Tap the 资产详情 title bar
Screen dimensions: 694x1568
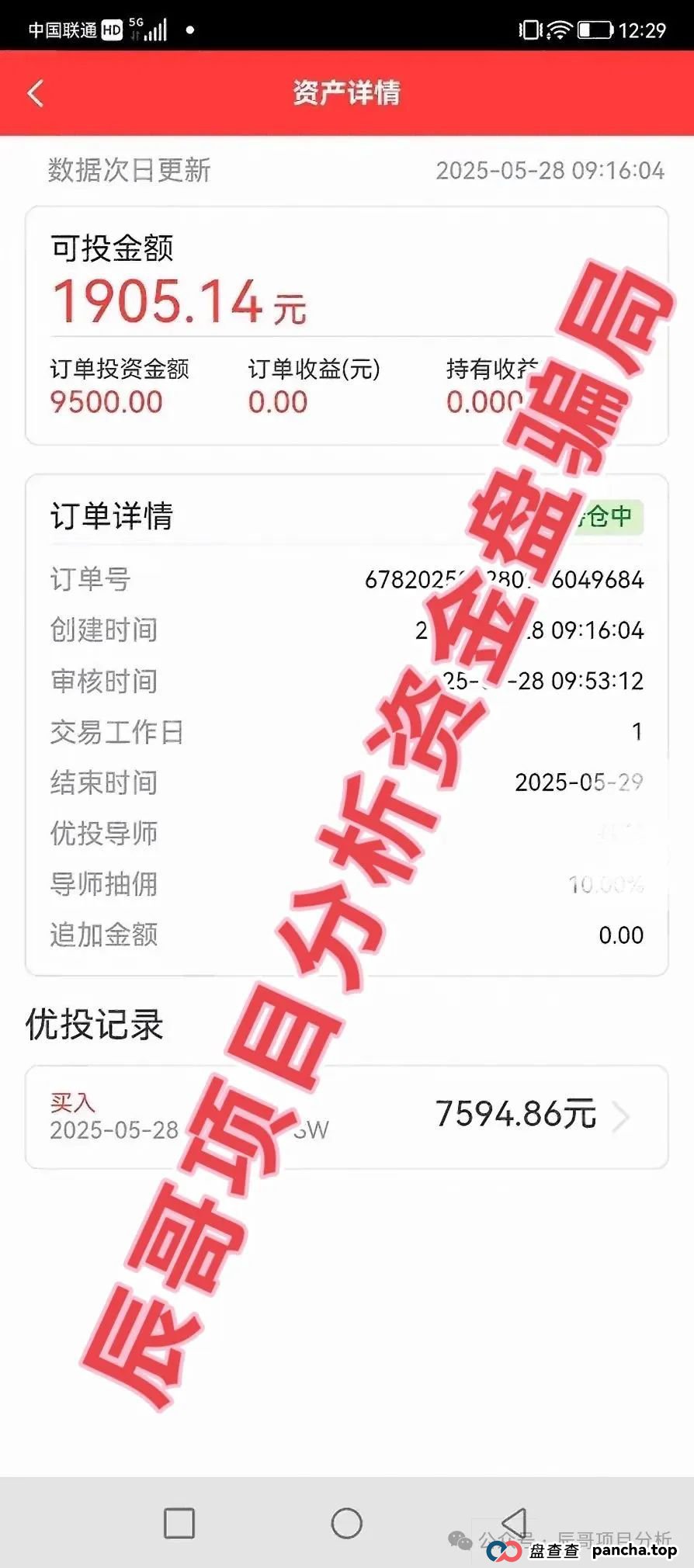pyautogui.click(x=346, y=92)
